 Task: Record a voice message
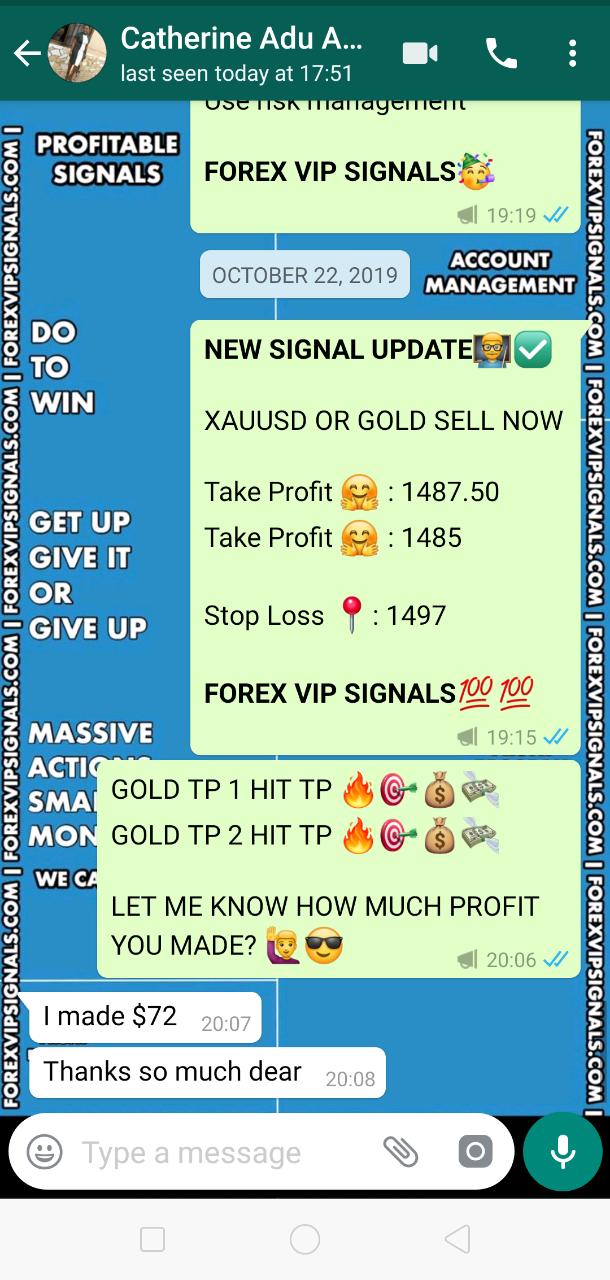coord(562,1152)
